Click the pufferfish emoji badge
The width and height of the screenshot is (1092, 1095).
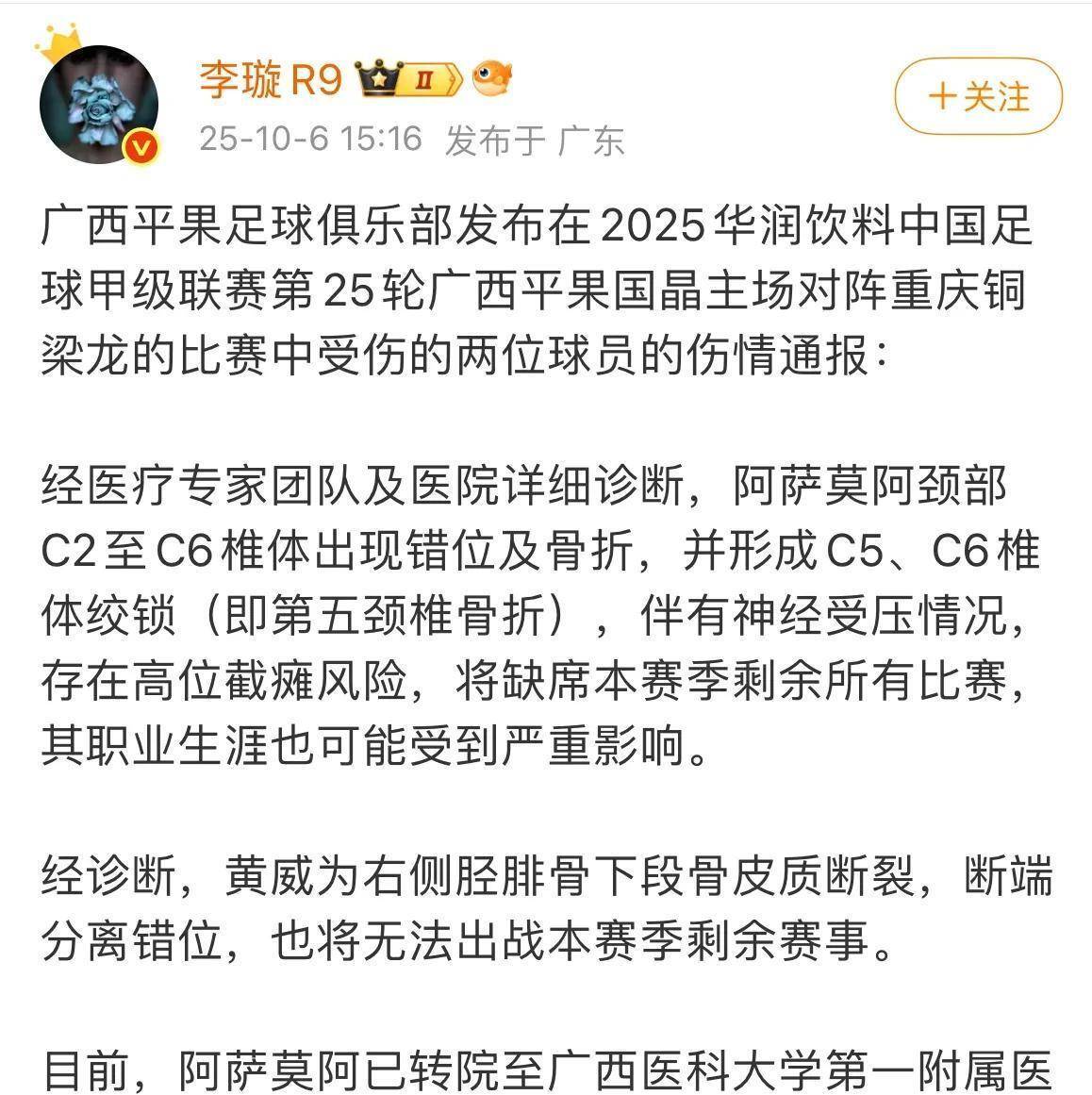[494, 79]
